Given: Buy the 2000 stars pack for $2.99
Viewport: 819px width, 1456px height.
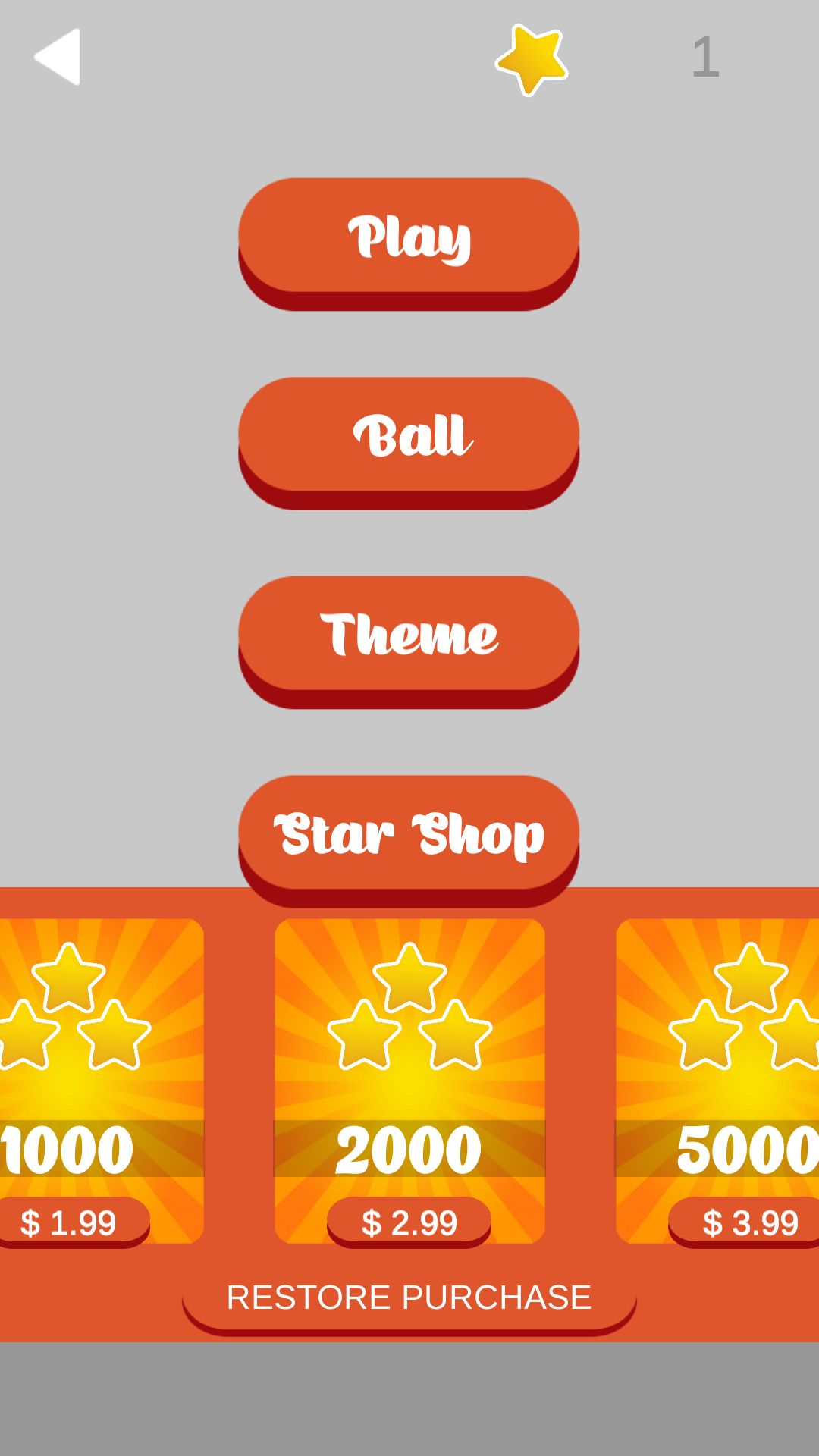Looking at the screenshot, I should pyautogui.click(x=409, y=1222).
